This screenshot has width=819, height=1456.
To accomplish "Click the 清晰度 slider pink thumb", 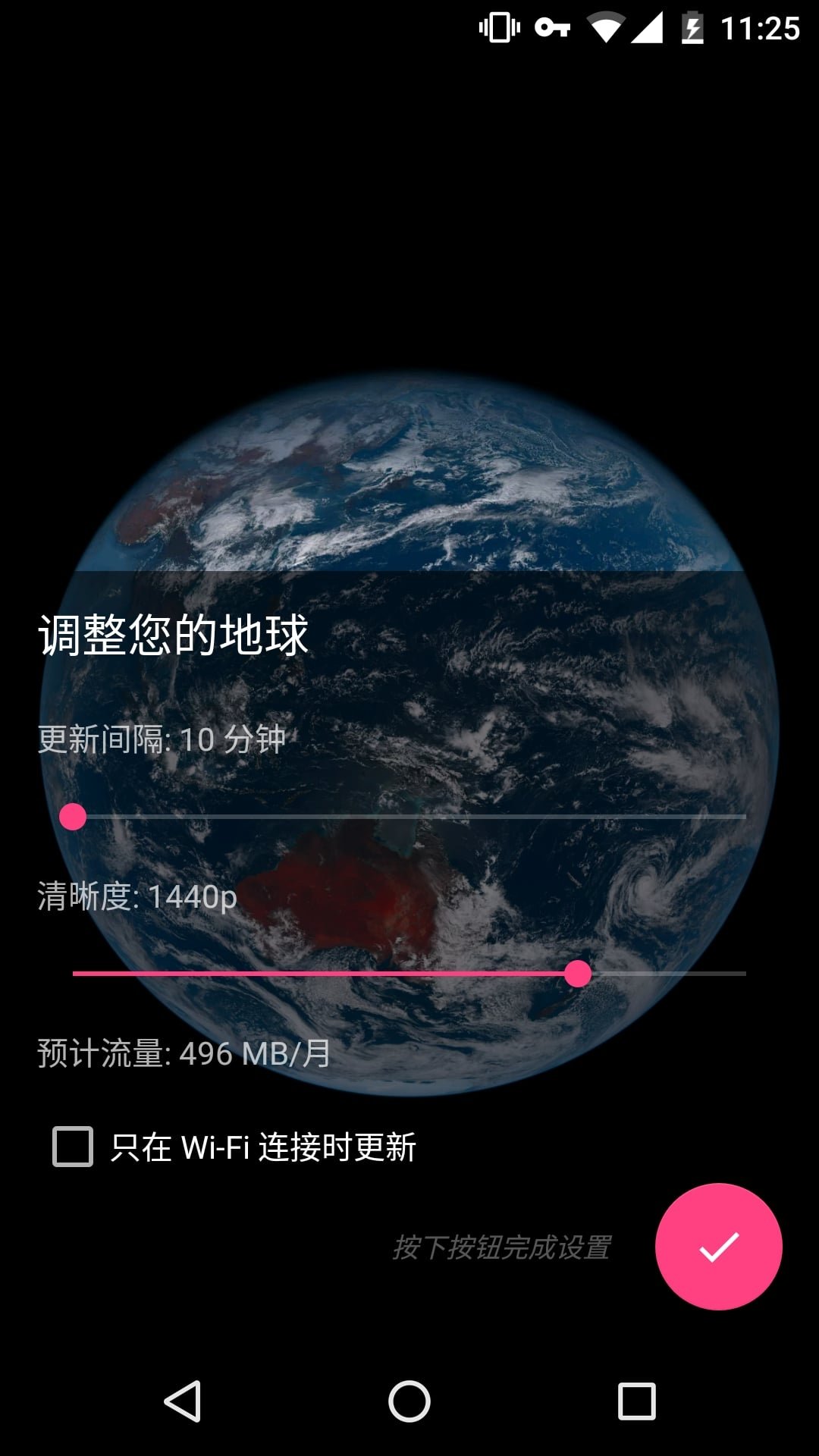I will click(580, 974).
